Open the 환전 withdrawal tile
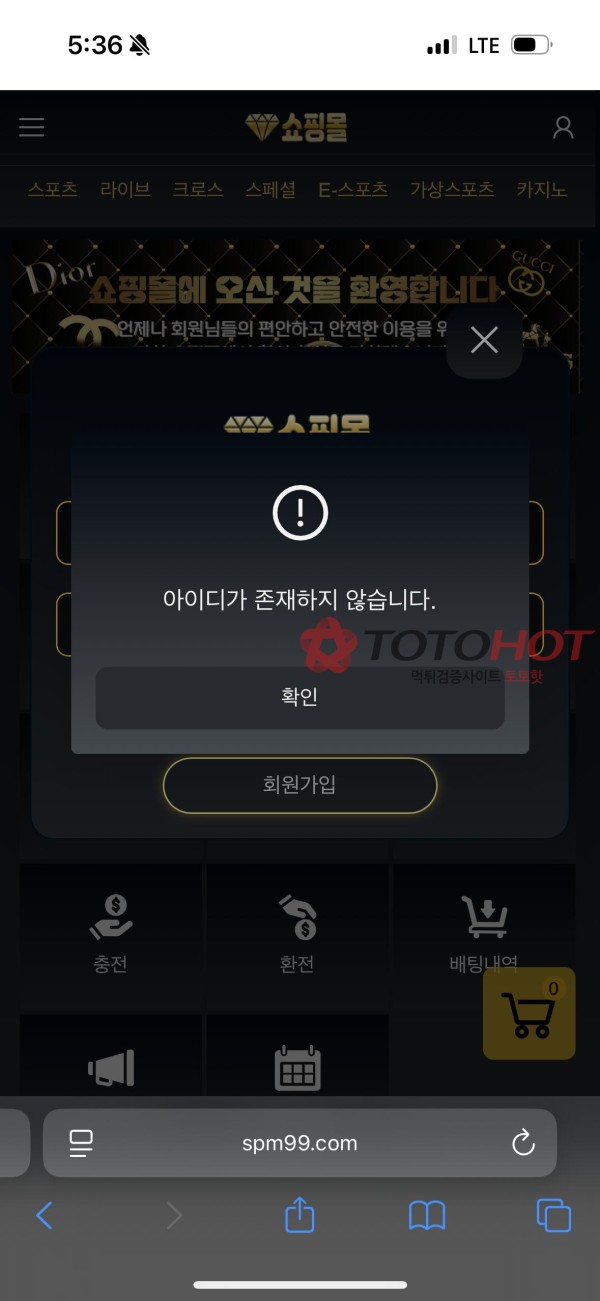Viewport: 600px width, 1301px height. pyautogui.click(x=297, y=932)
